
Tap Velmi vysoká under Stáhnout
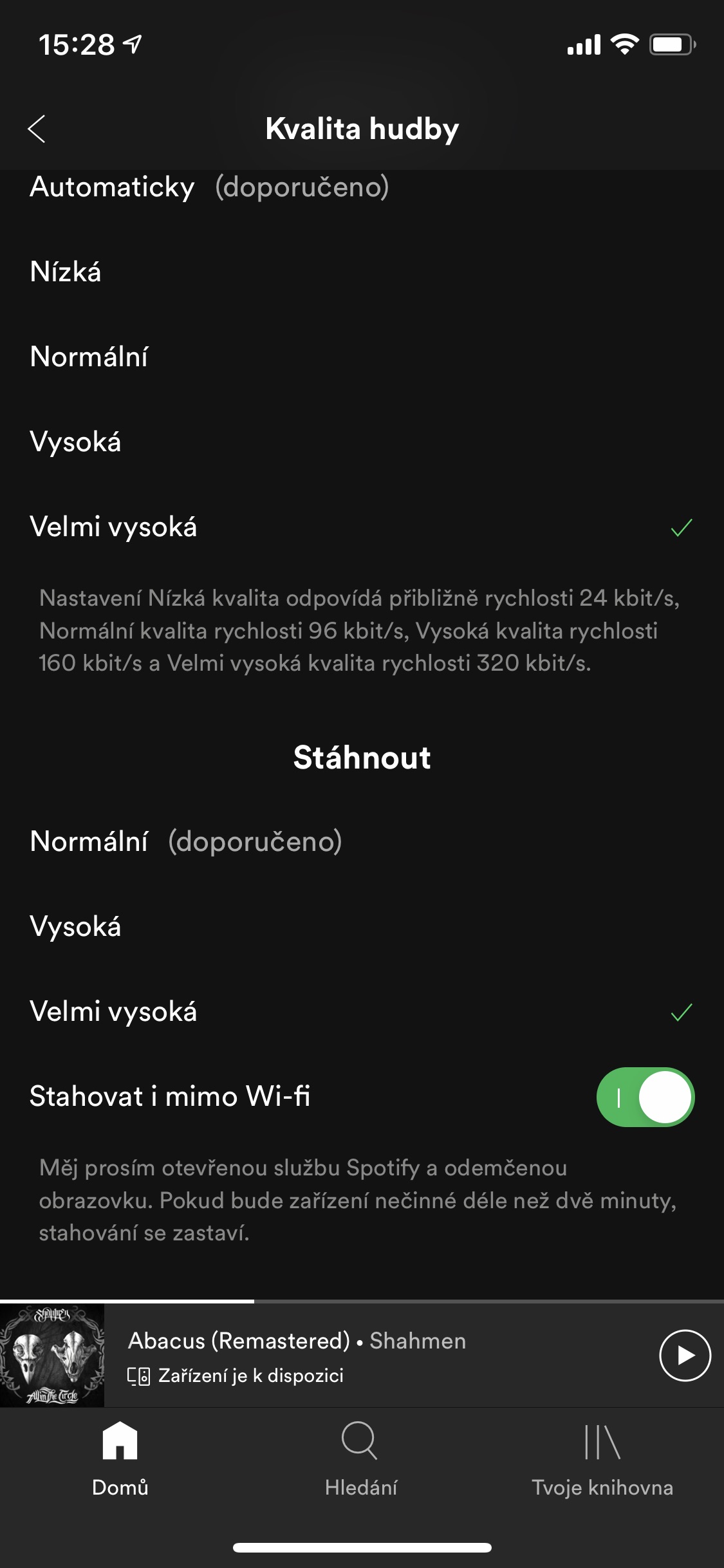tap(362, 1012)
